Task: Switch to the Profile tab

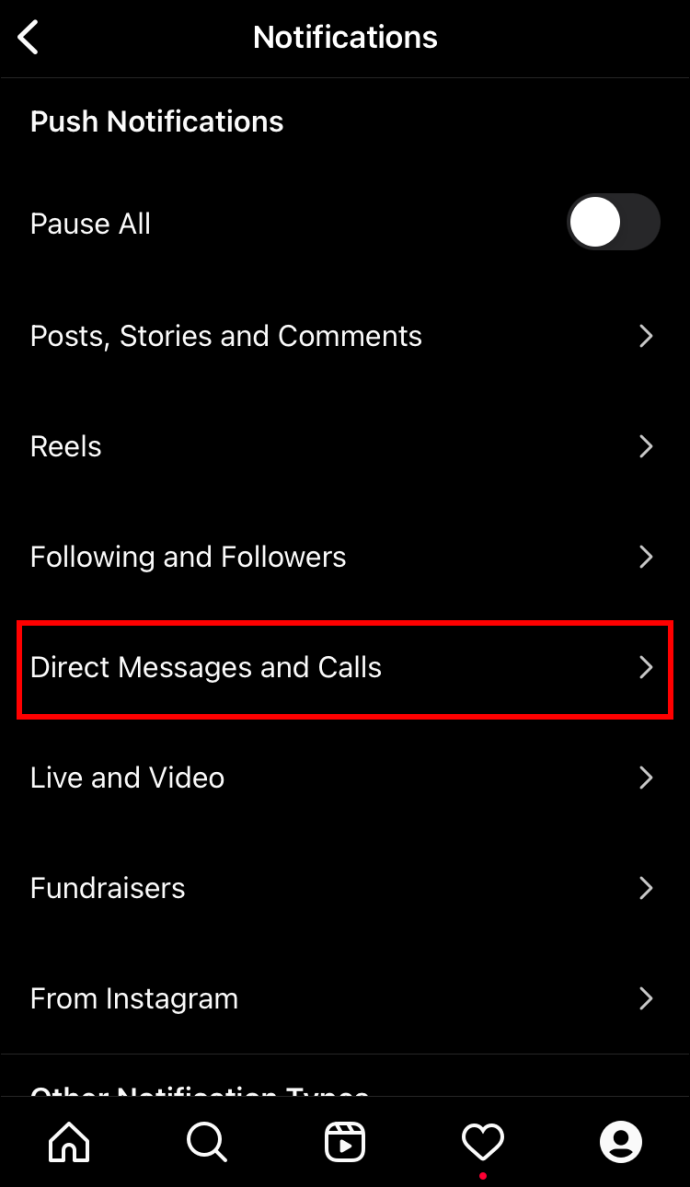Action: (621, 1140)
